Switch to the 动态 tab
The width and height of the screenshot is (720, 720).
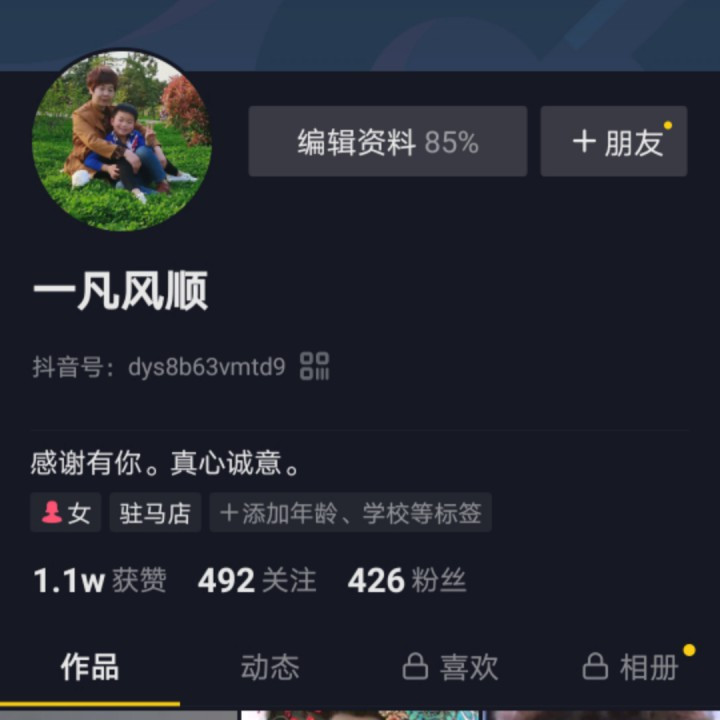pos(270,667)
